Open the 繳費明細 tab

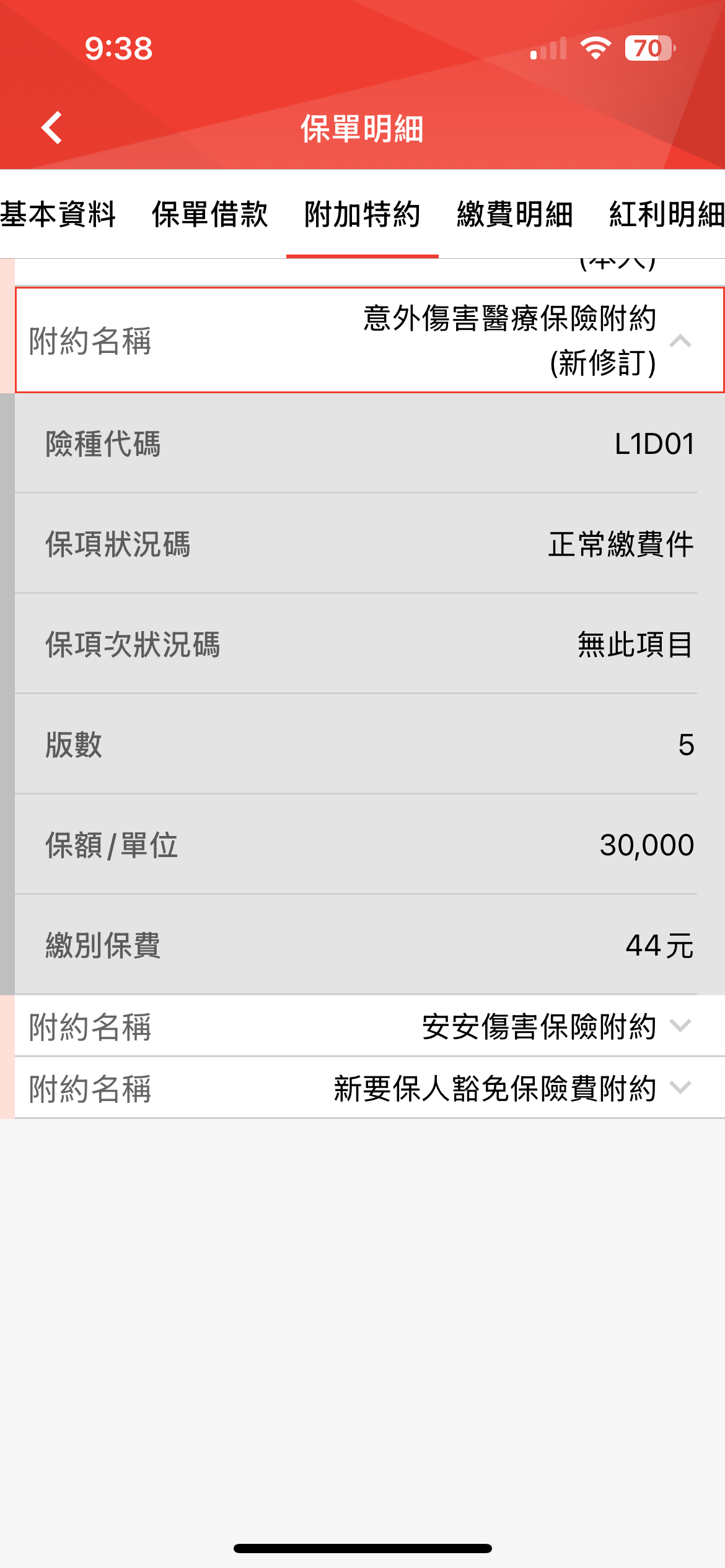515,214
